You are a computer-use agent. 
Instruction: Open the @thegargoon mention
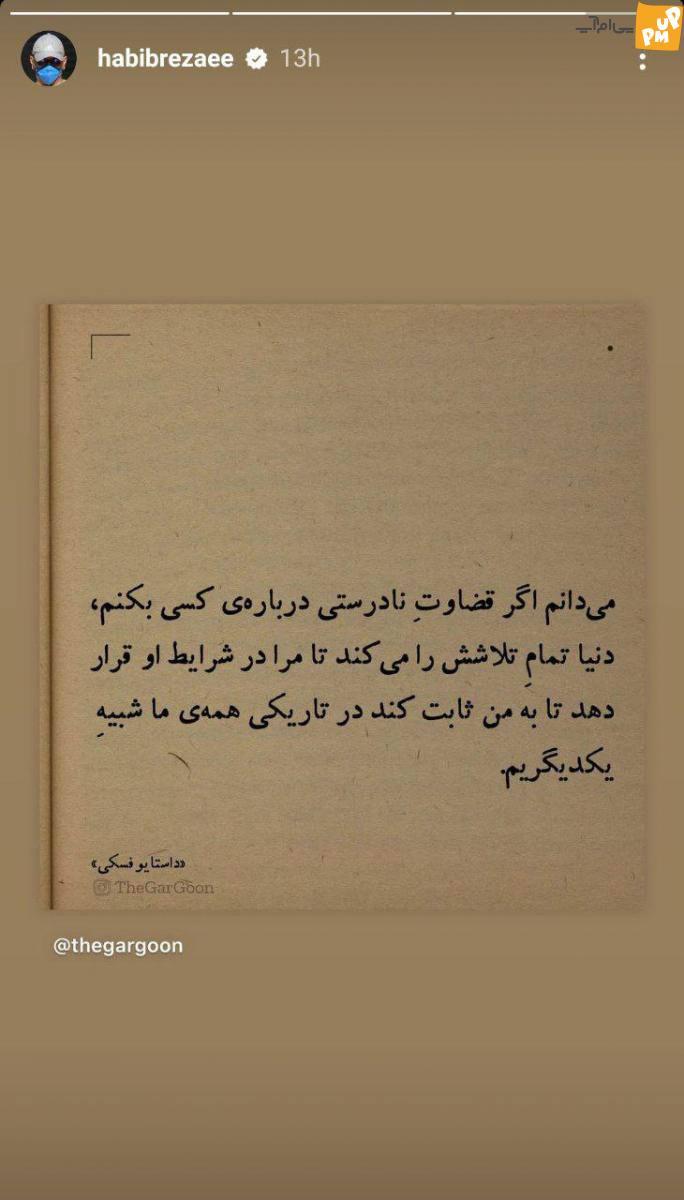tap(118, 945)
